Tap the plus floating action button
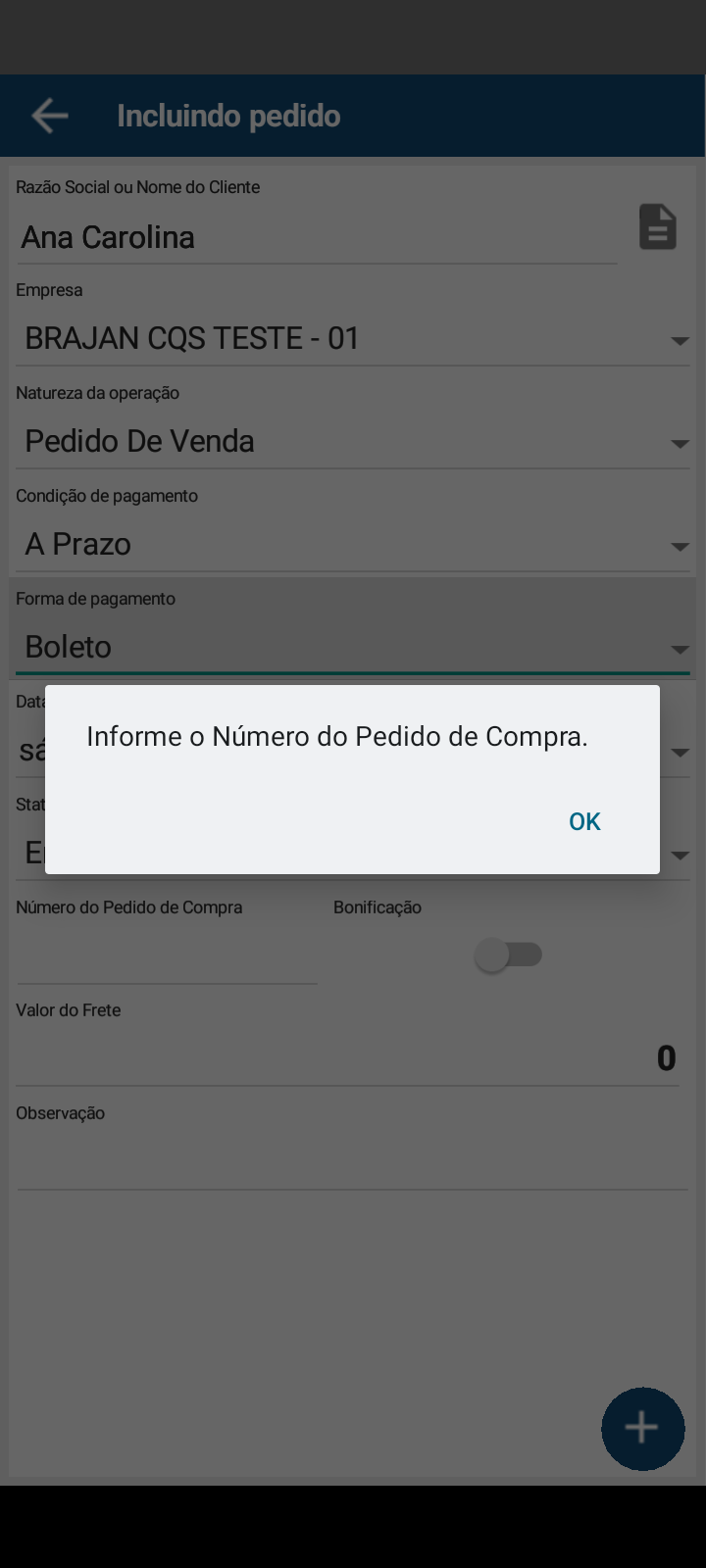This screenshot has height=1568, width=706. tap(642, 1428)
